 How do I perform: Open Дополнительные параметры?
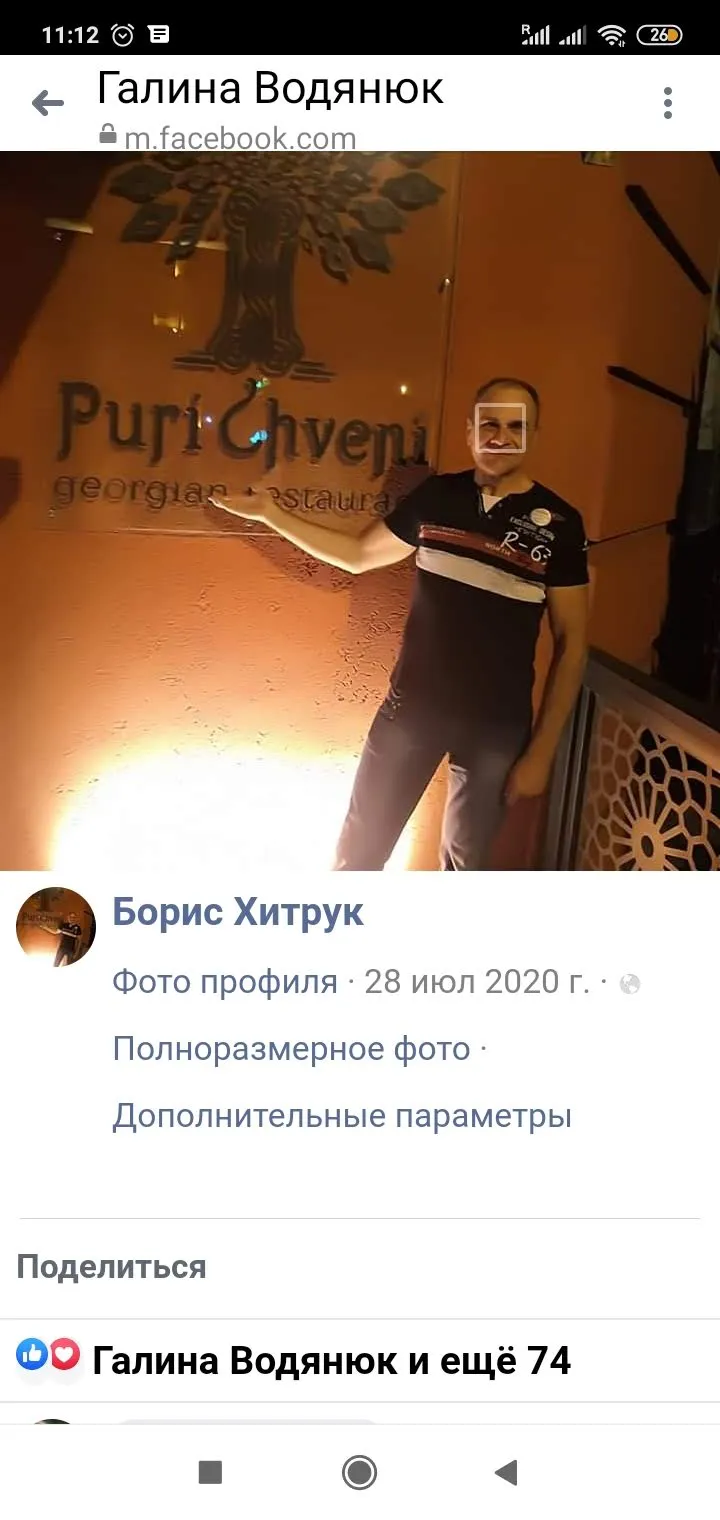point(342,1115)
